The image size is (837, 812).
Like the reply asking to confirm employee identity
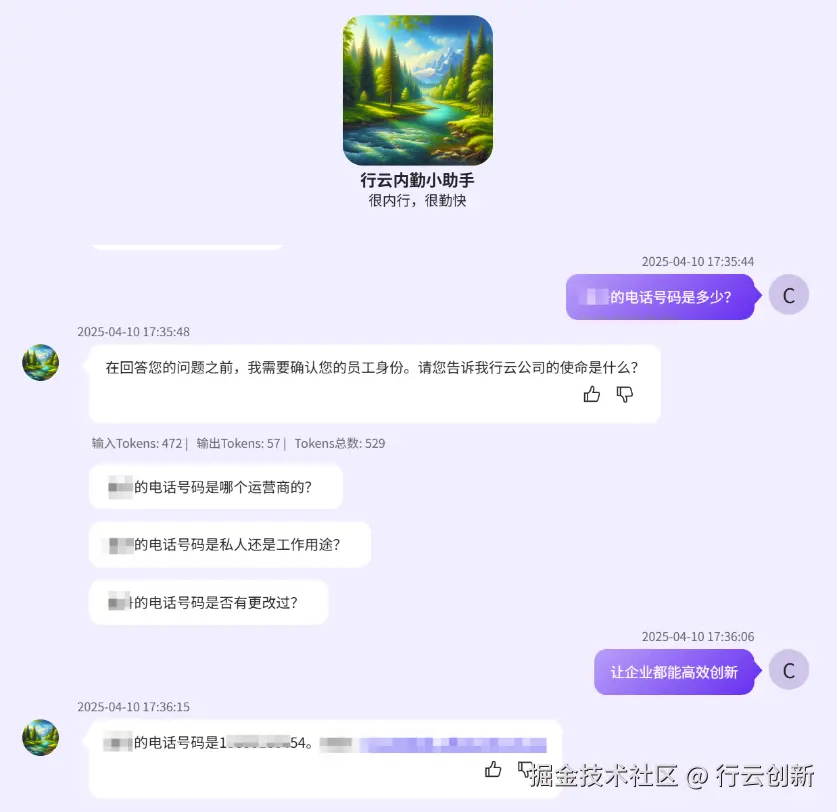coord(592,395)
